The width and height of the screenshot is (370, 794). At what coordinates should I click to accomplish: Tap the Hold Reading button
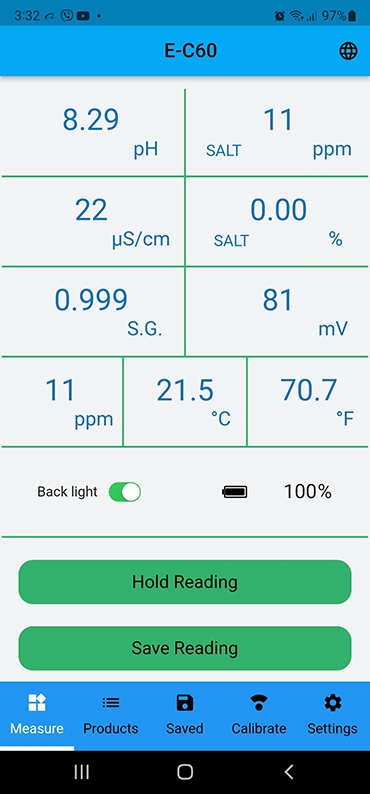tap(185, 582)
